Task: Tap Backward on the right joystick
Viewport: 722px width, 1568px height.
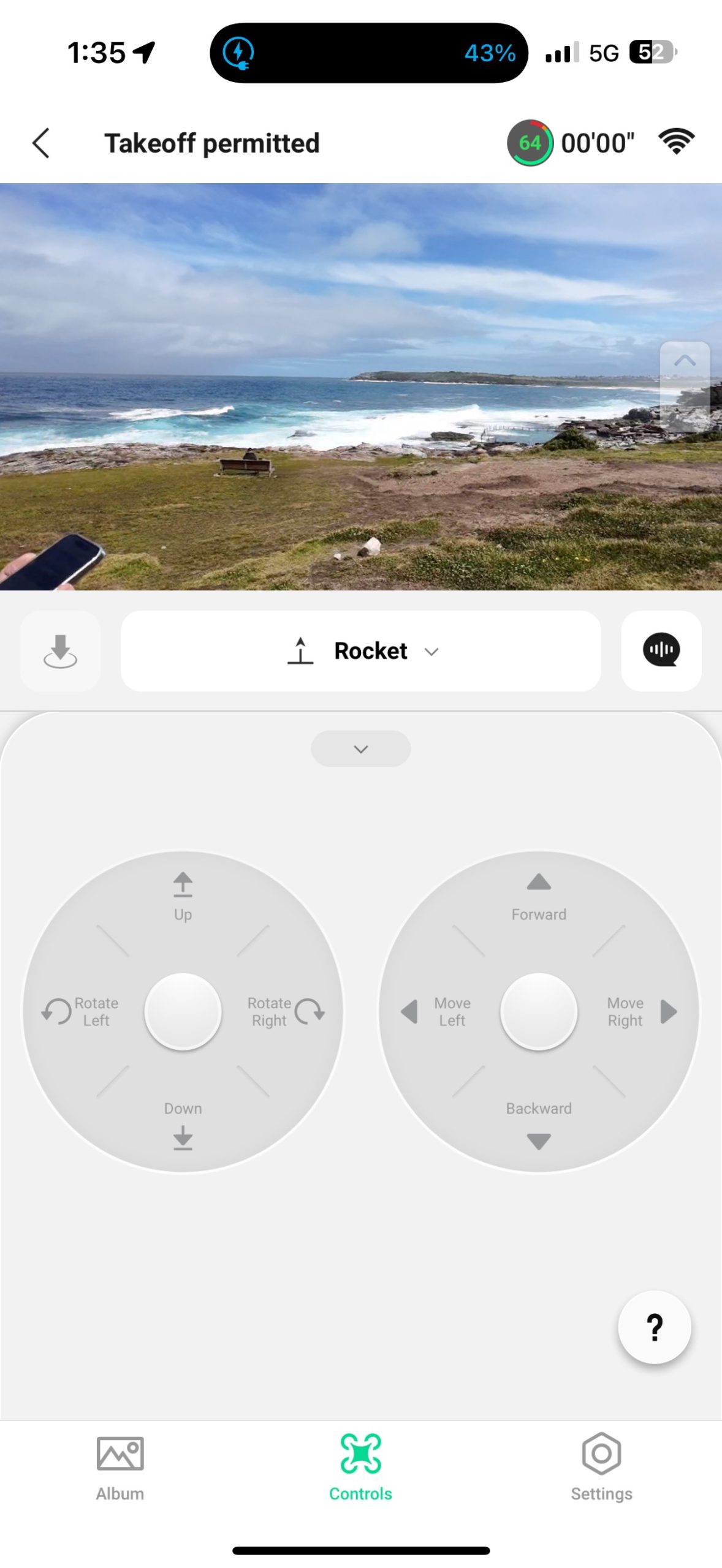Action: pos(539,1125)
